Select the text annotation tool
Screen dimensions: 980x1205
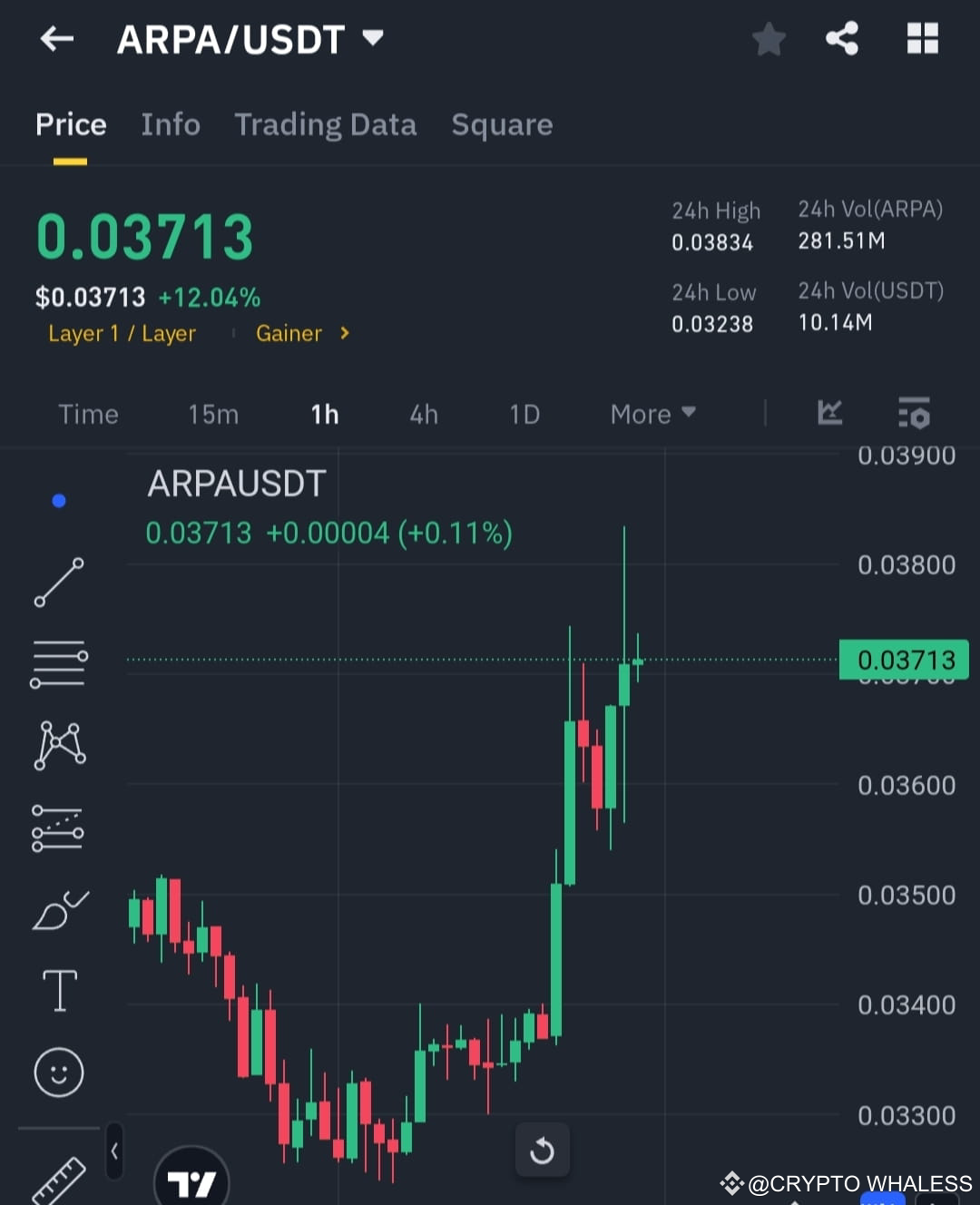[58, 990]
